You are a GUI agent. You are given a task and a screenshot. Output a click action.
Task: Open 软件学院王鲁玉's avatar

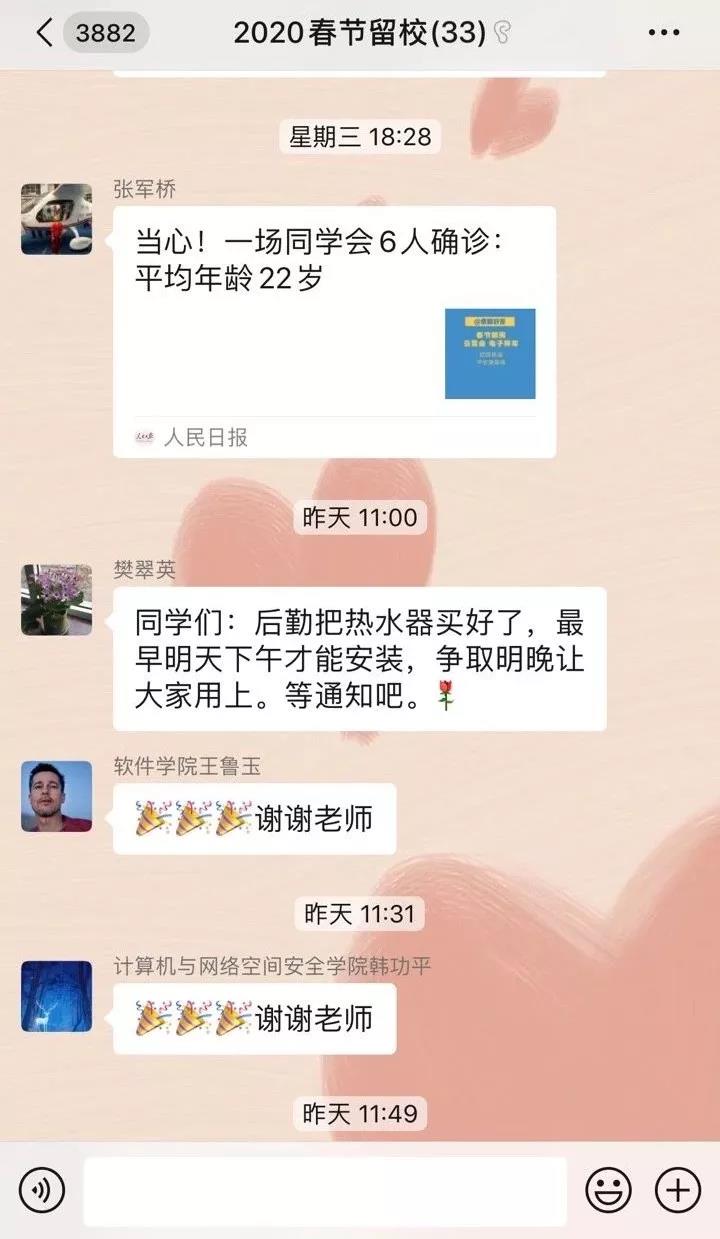tap(57, 796)
